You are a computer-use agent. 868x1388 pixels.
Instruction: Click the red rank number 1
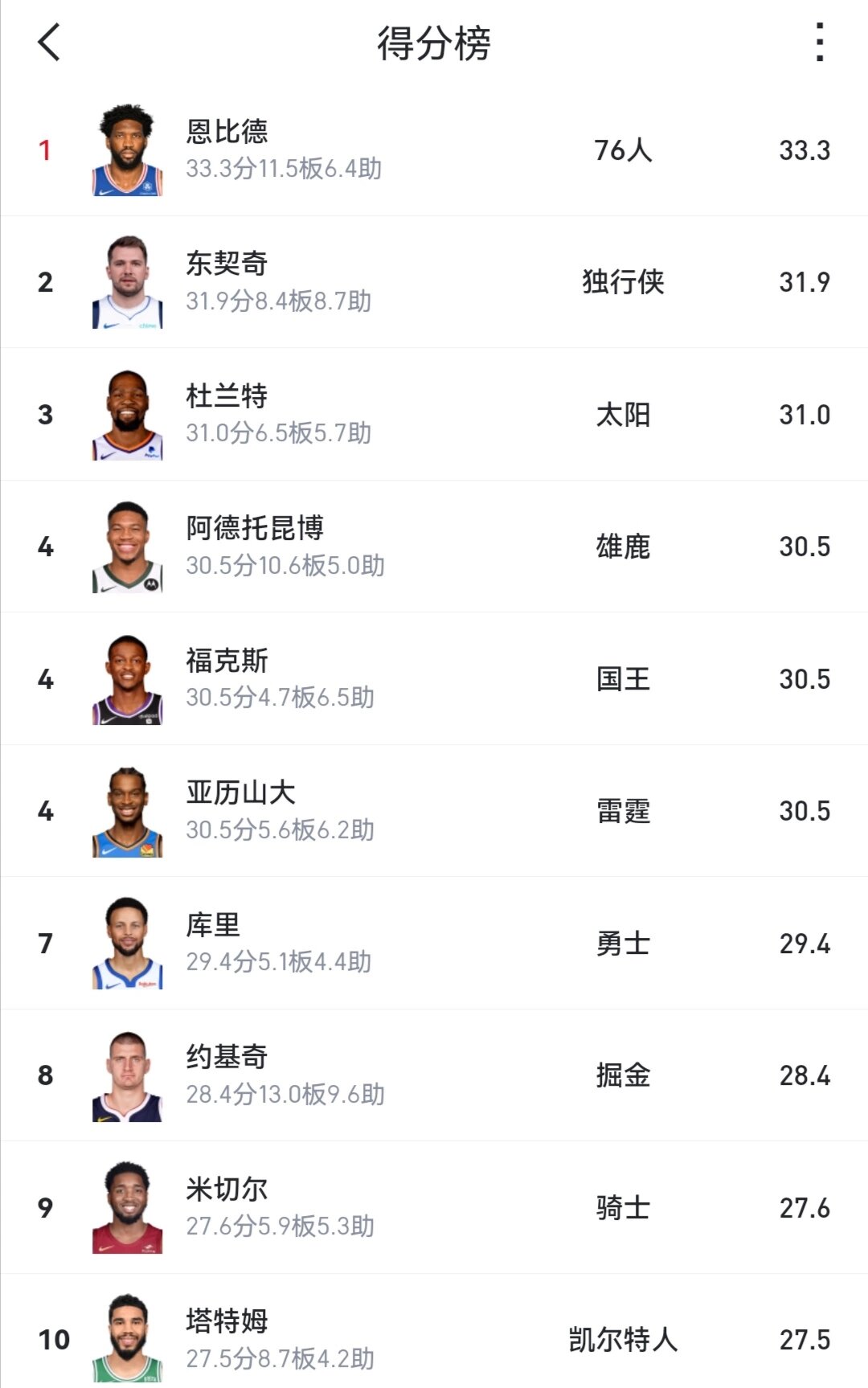(x=44, y=150)
